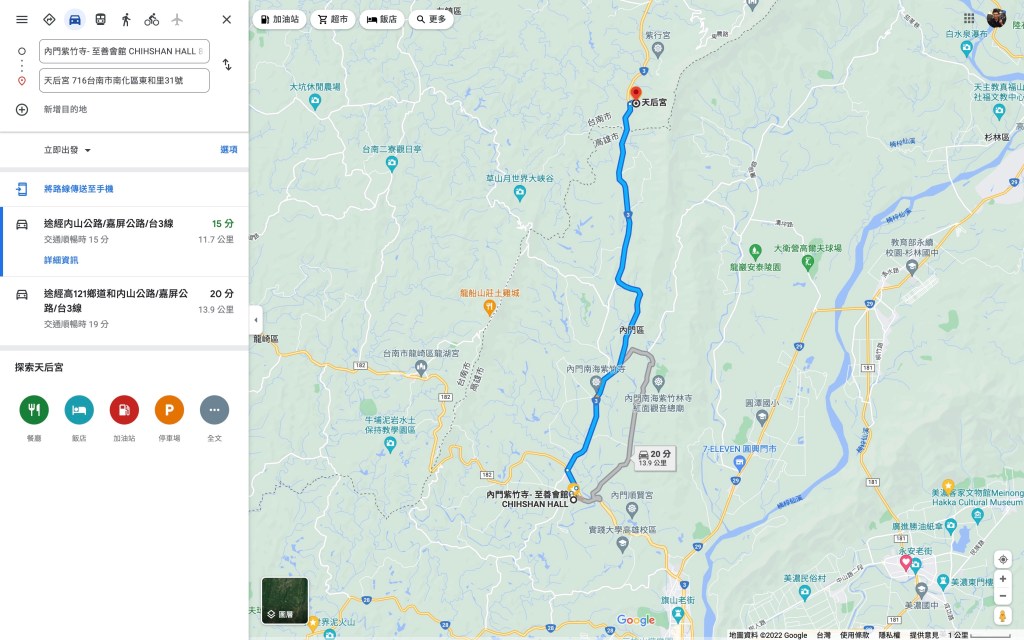Tap the 超市 chip
1024x640 pixels.
[x=333, y=19]
